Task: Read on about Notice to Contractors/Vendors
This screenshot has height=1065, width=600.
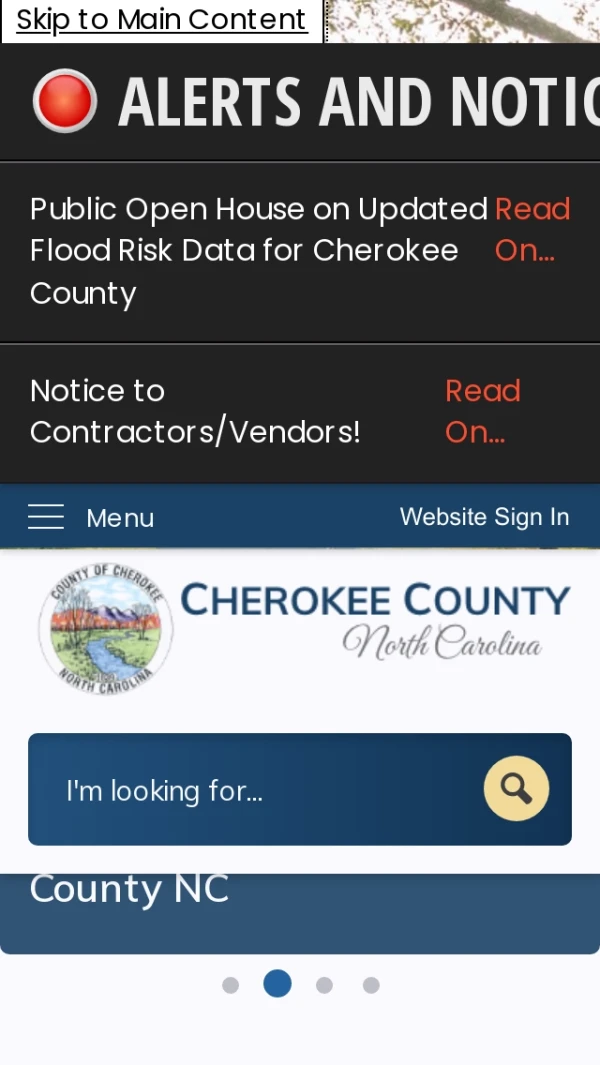Action: pyautogui.click(x=483, y=411)
